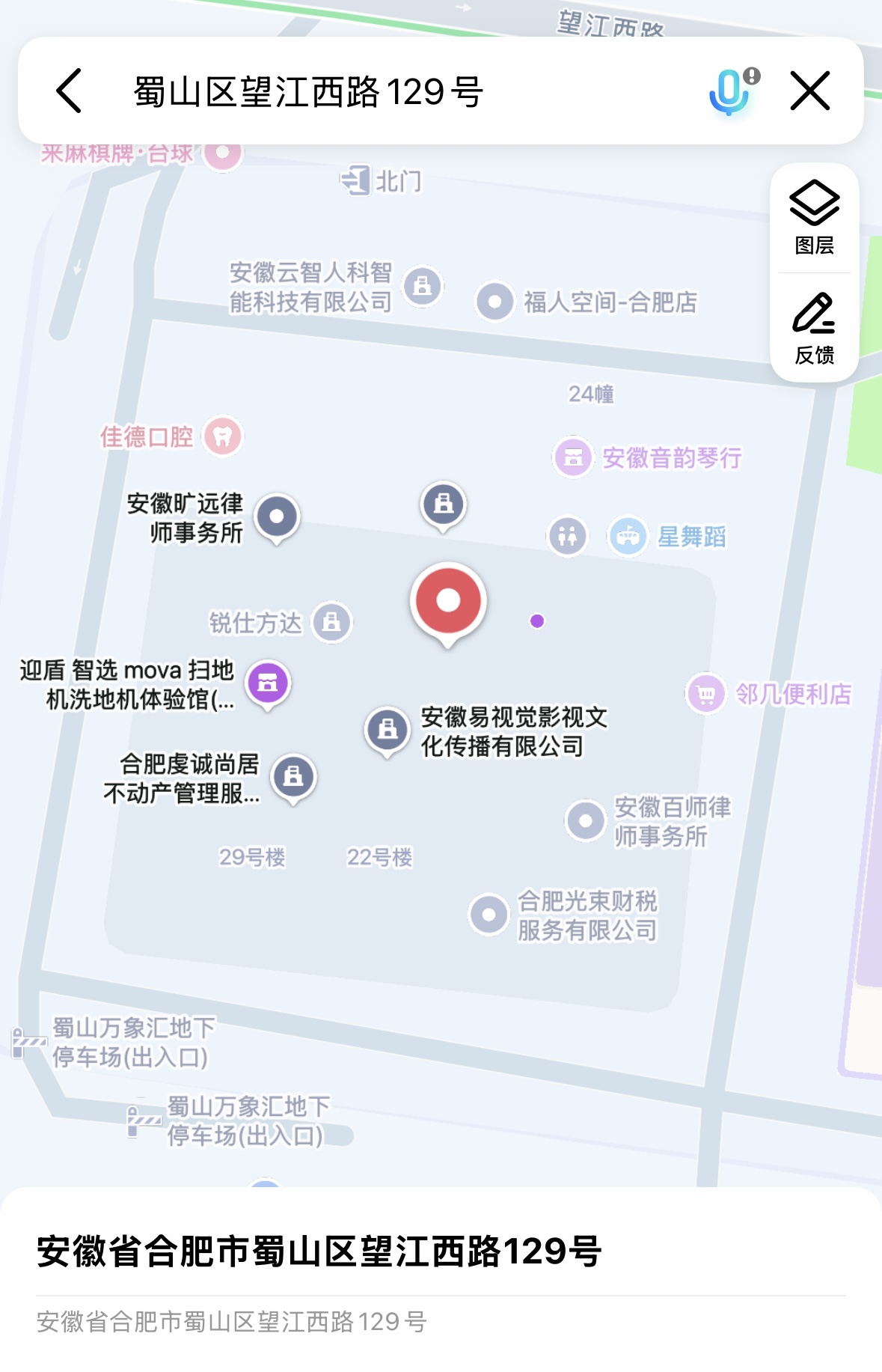Image resolution: width=882 pixels, height=1372 pixels.
Task: Tap the 锐仕方达 company marker
Action: 330,621
